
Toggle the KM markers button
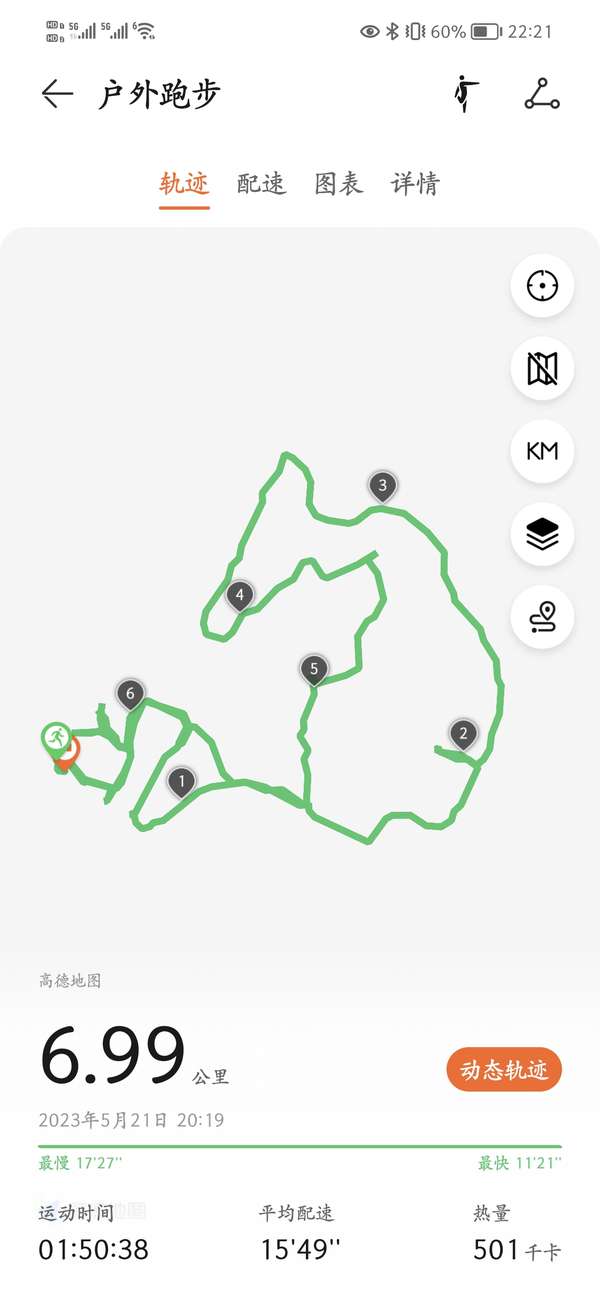click(x=542, y=452)
